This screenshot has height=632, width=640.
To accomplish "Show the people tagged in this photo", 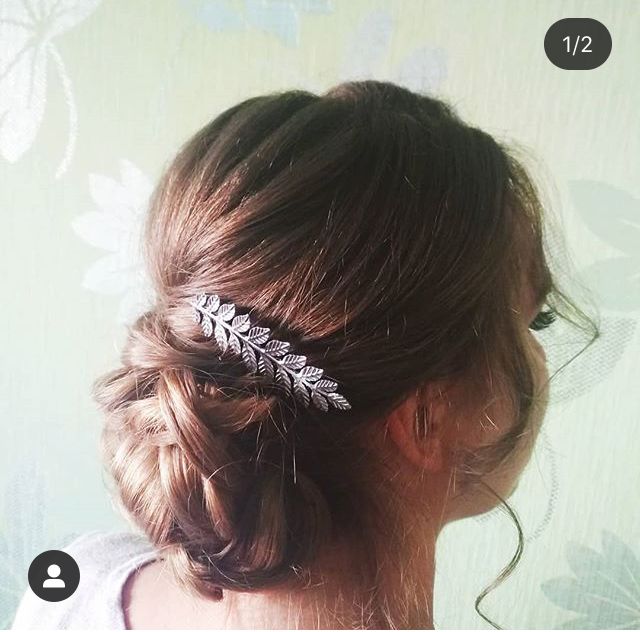I will click(54, 576).
